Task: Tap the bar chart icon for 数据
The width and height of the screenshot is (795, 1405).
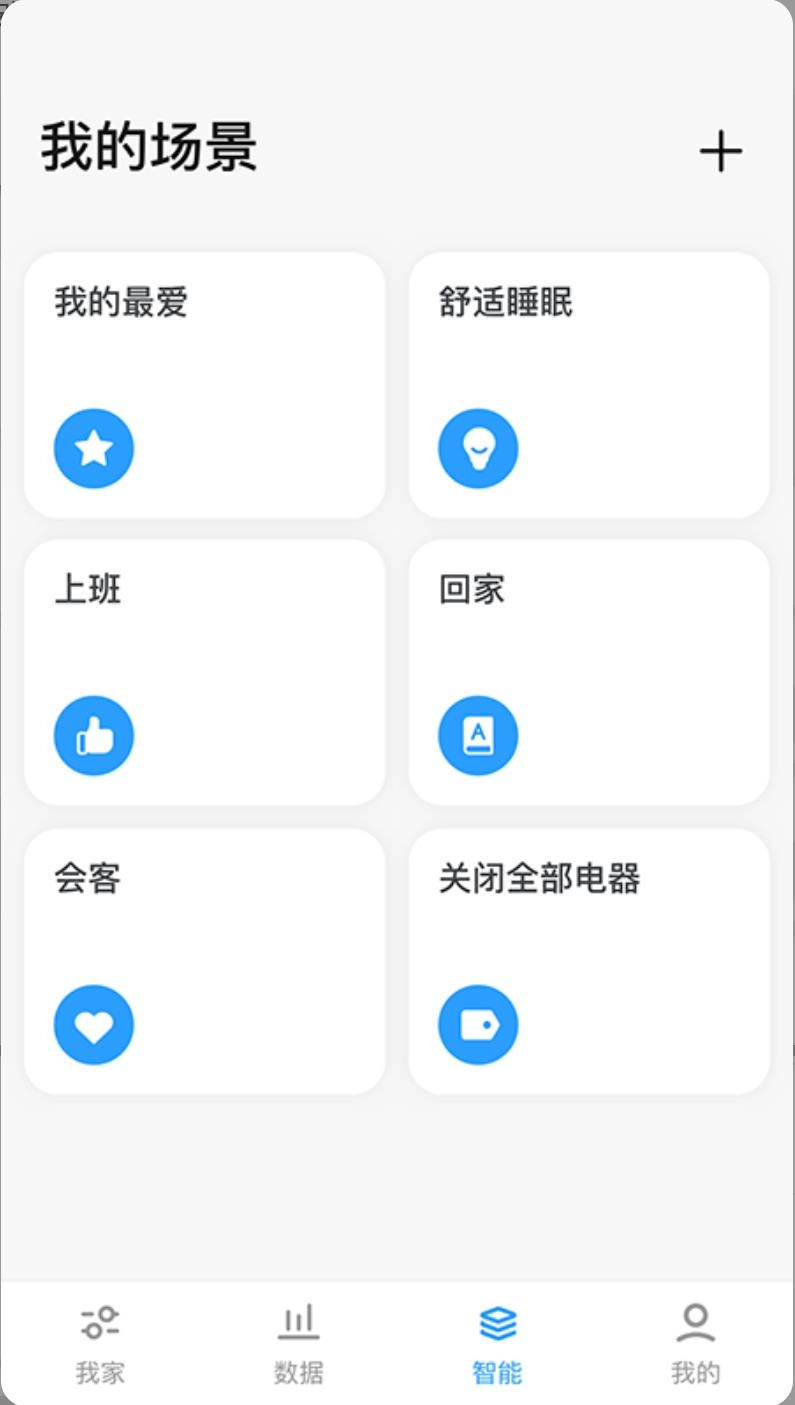Action: point(298,1324)
